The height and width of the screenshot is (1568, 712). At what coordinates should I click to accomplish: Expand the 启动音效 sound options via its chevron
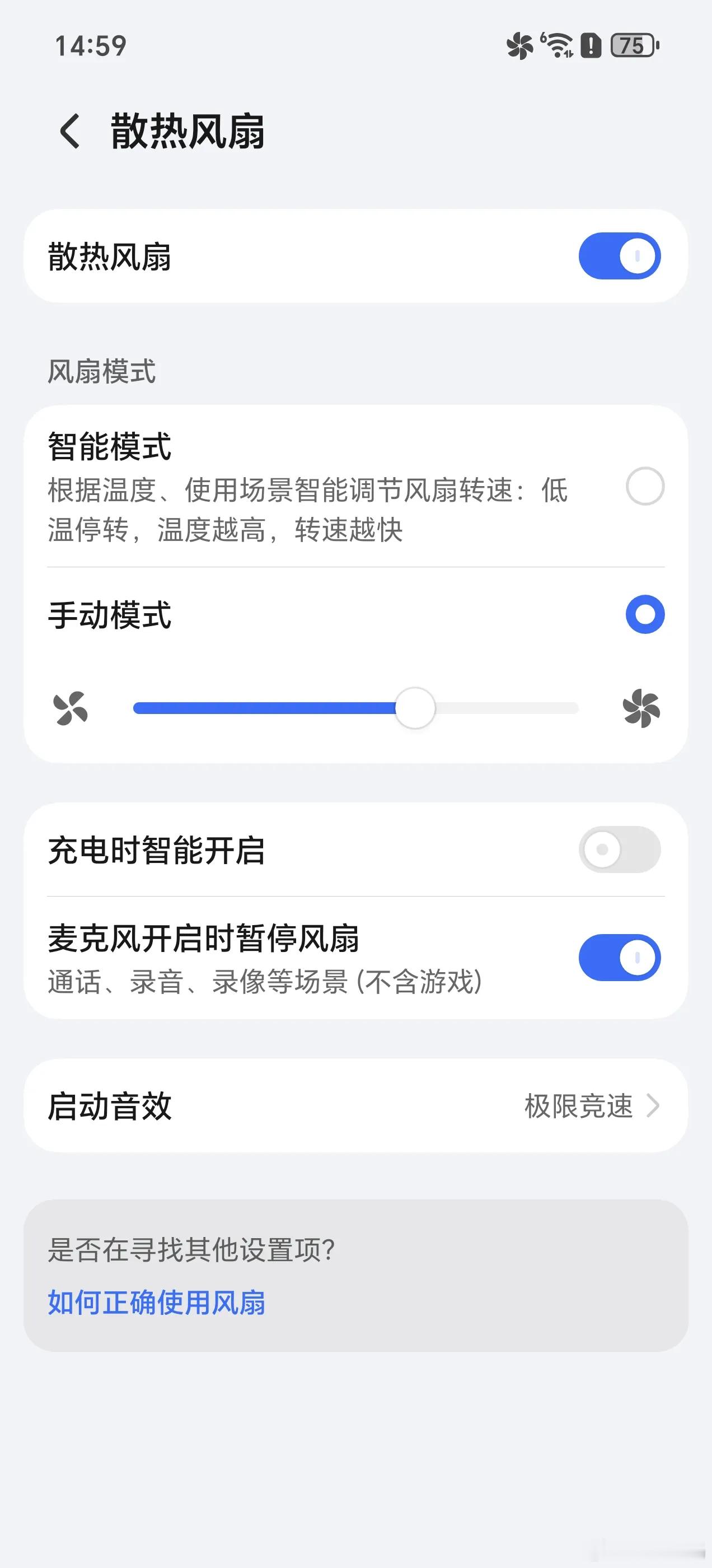654,1106
